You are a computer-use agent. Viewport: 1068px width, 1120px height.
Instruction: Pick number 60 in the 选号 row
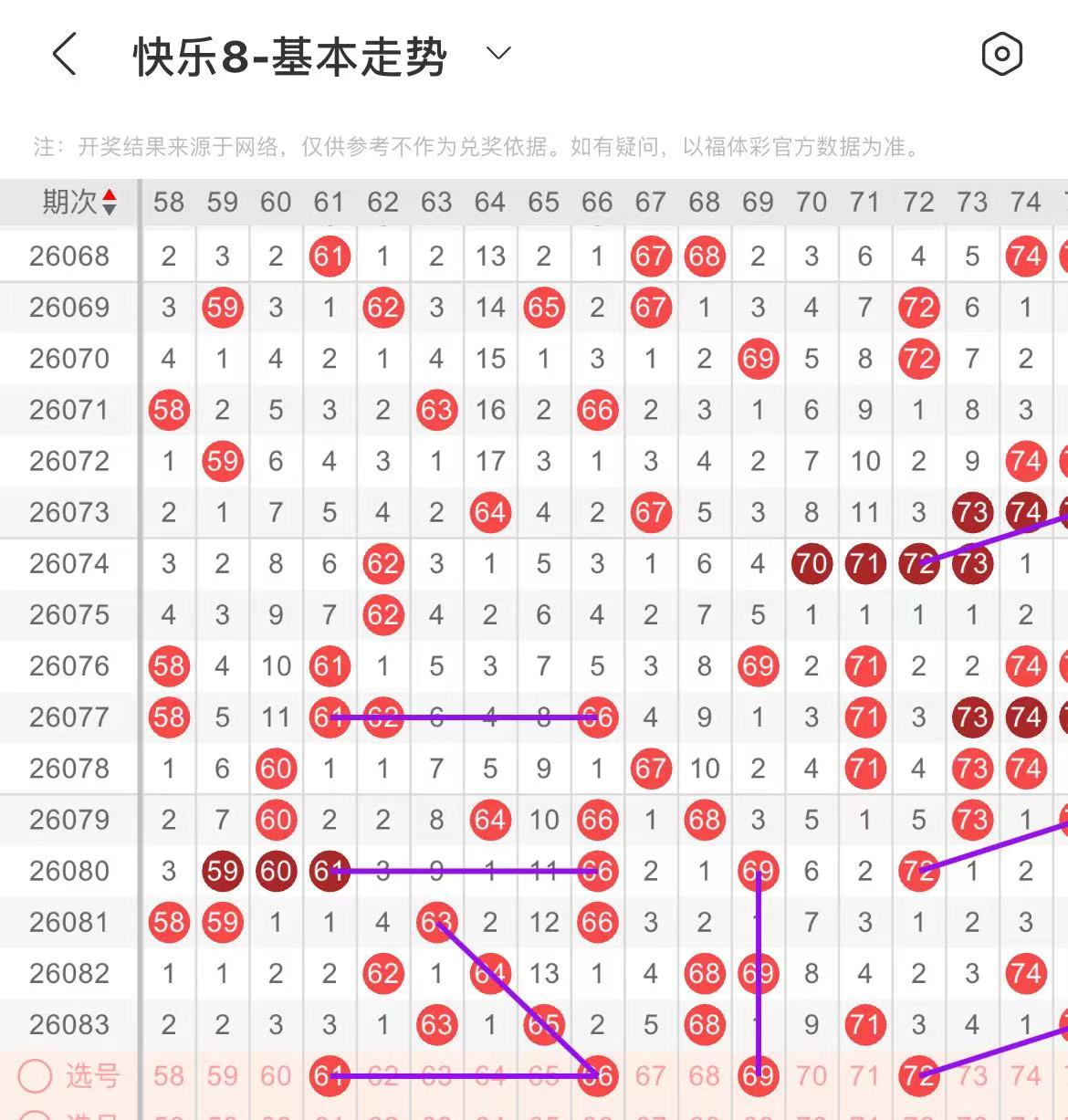point(276,1076)
